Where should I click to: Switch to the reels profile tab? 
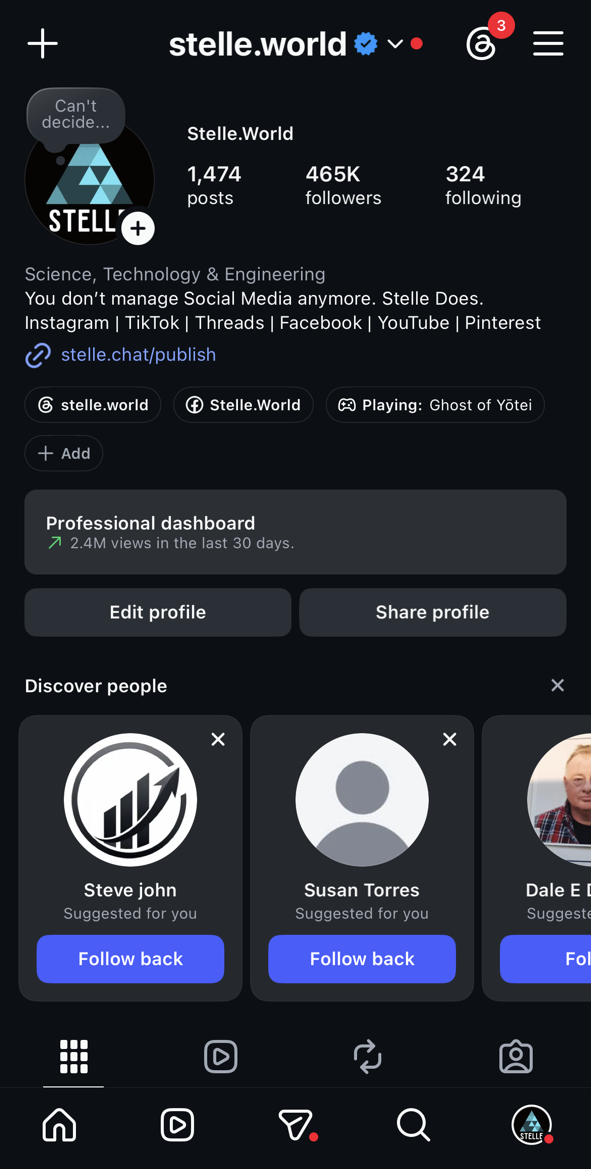click(221, 1056)
